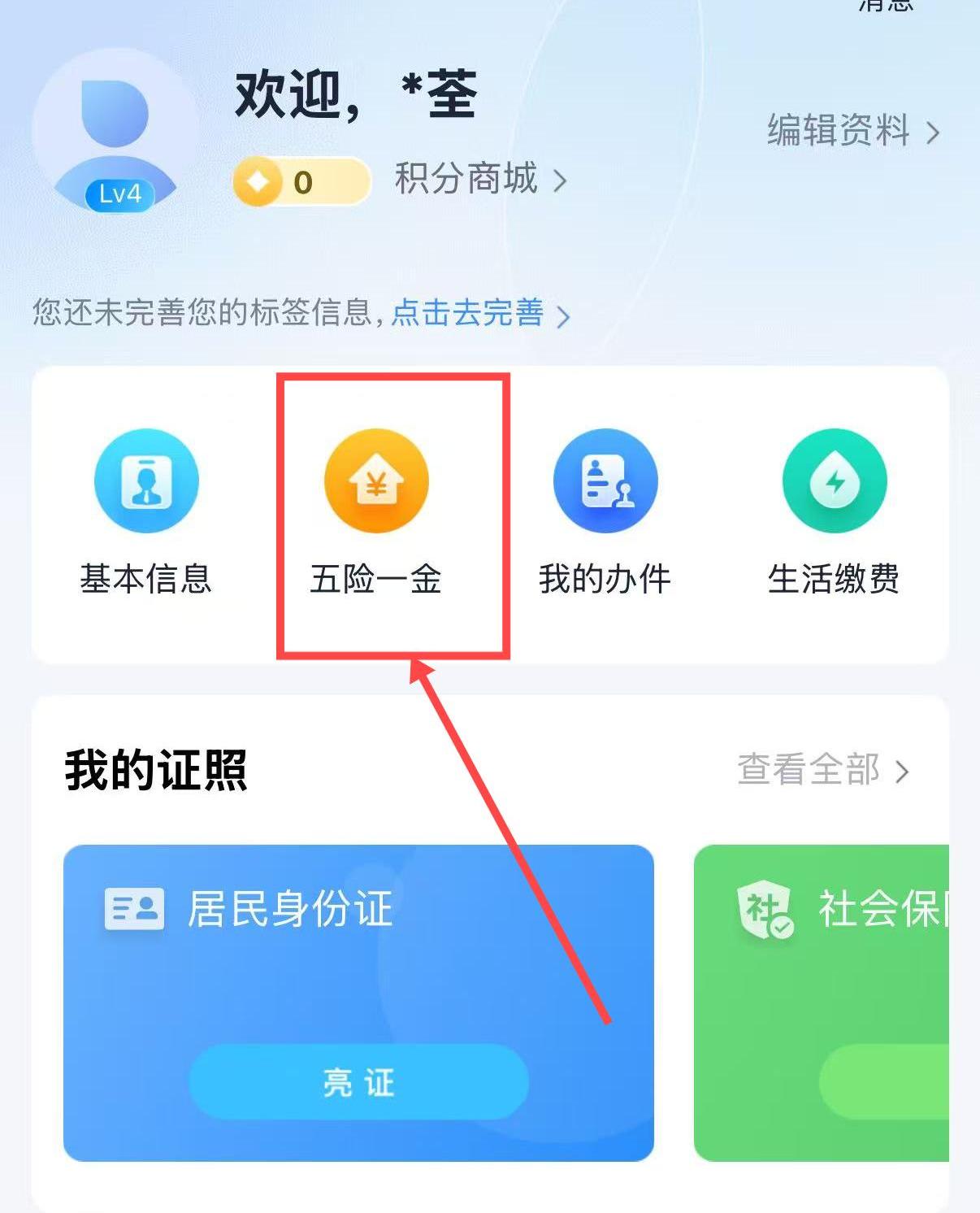Viewport: 980px width, 1213px height.
Task: Tap 亮证 on the 居民身份证 card
Action: point(358,1082)
